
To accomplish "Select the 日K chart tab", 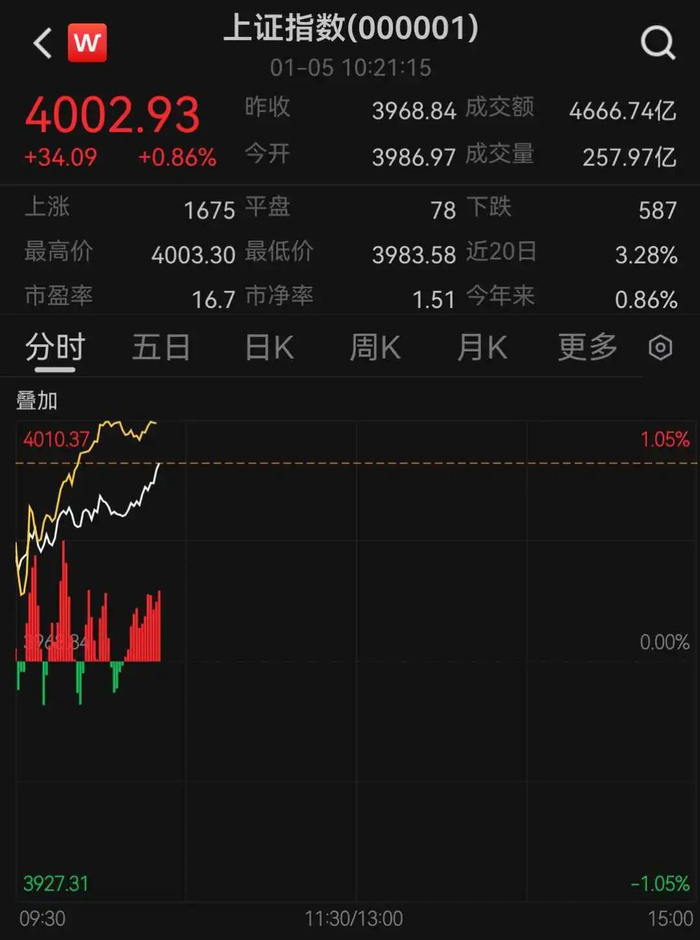I will coord(269,348).
